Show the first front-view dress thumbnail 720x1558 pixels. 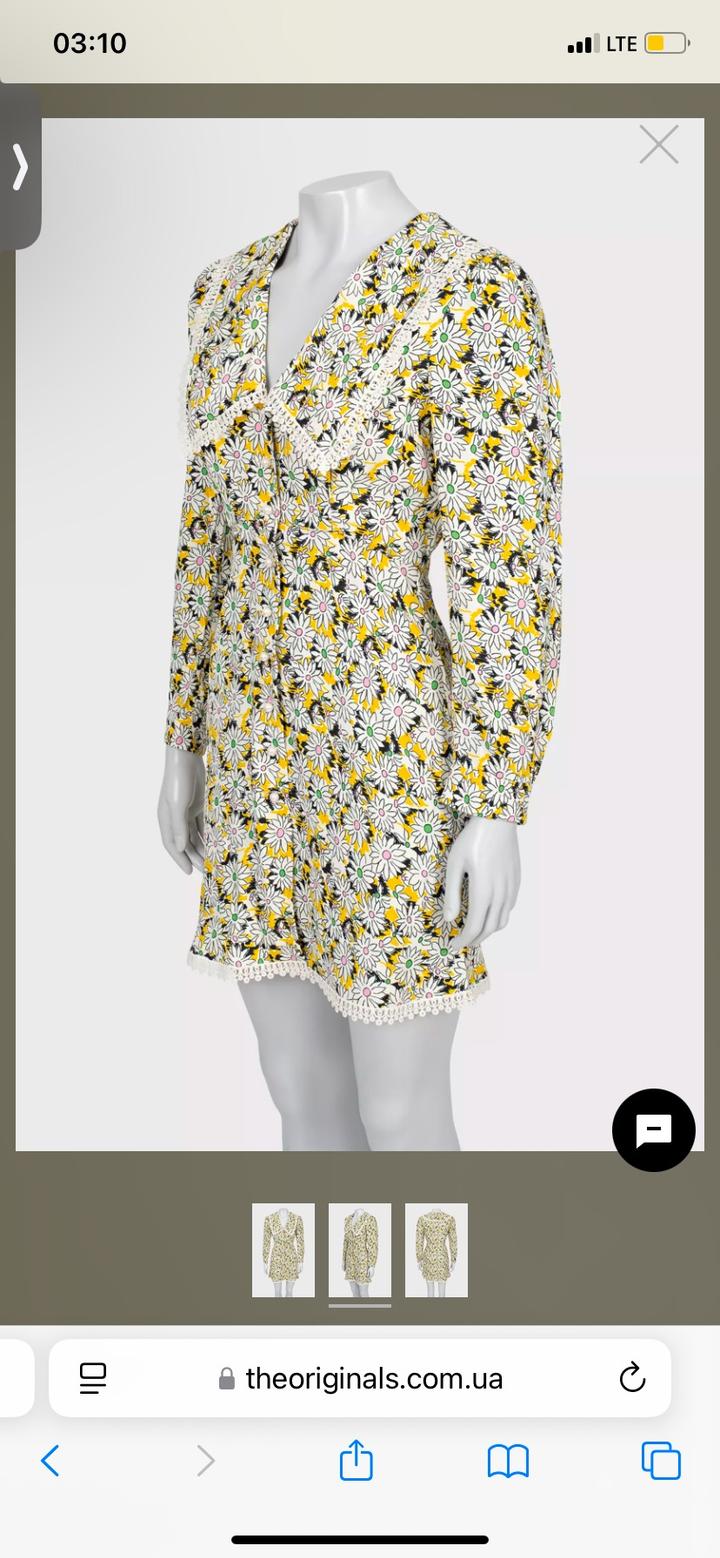(283, 1250)
